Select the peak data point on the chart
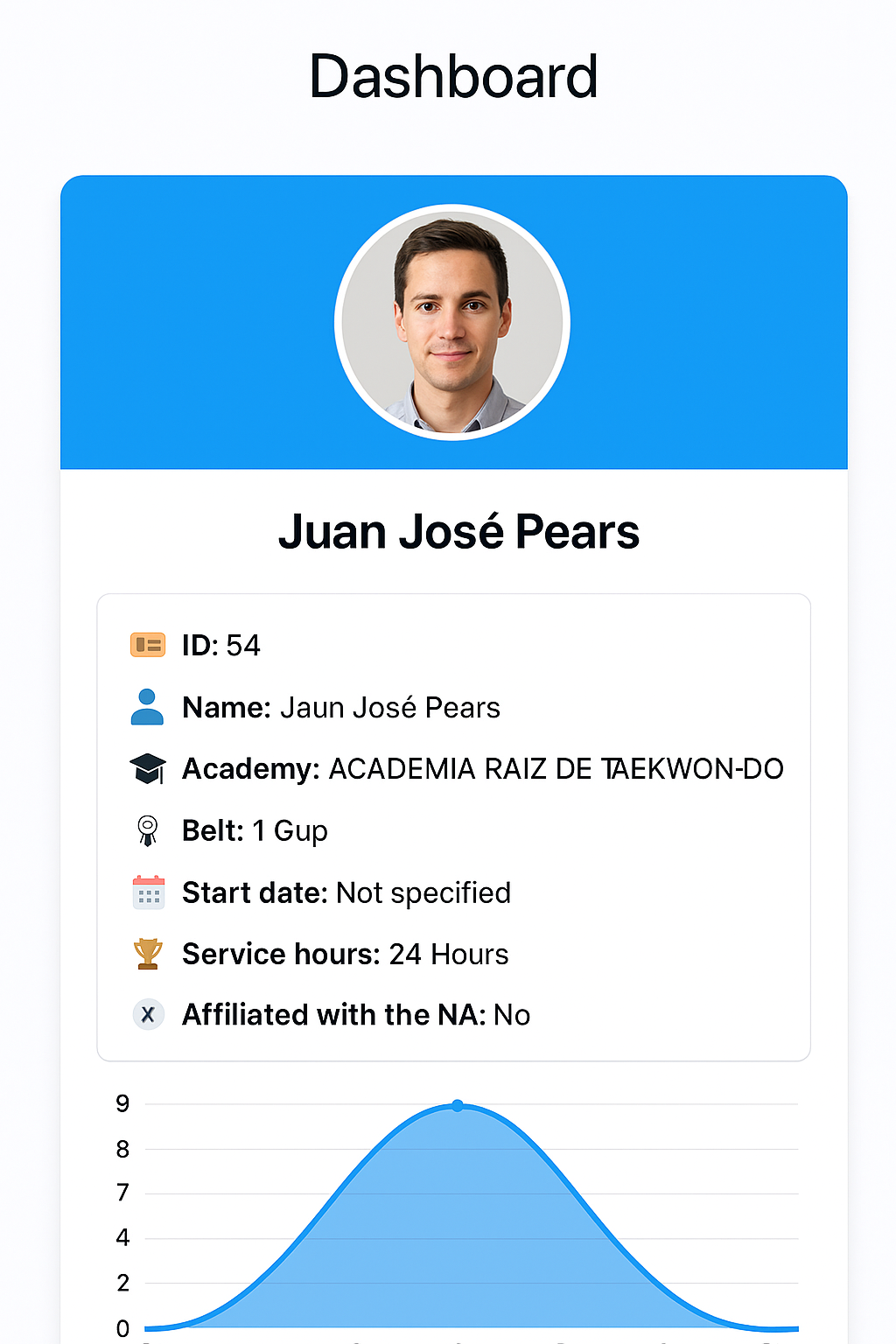 click(458, 1106)
